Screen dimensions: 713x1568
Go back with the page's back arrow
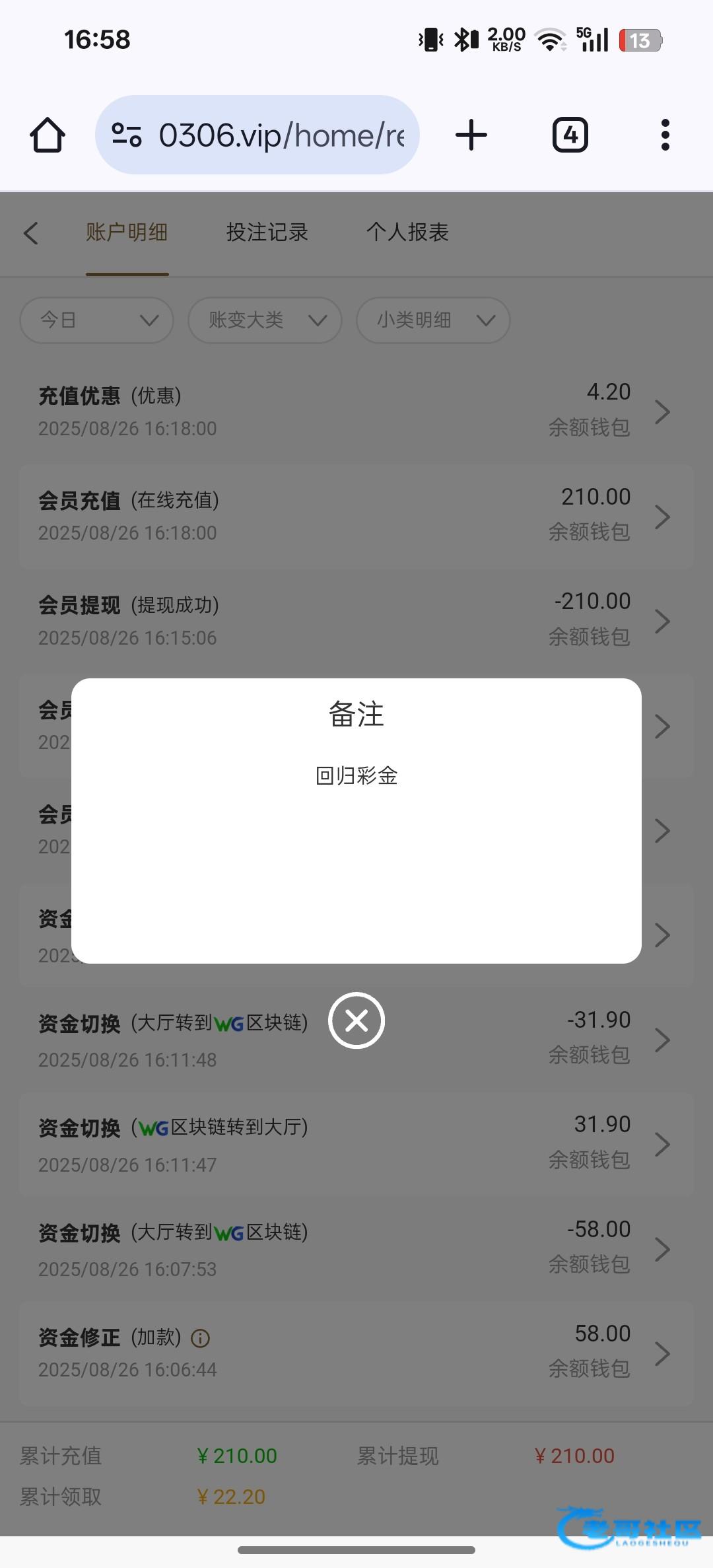[x=31, y=232]
